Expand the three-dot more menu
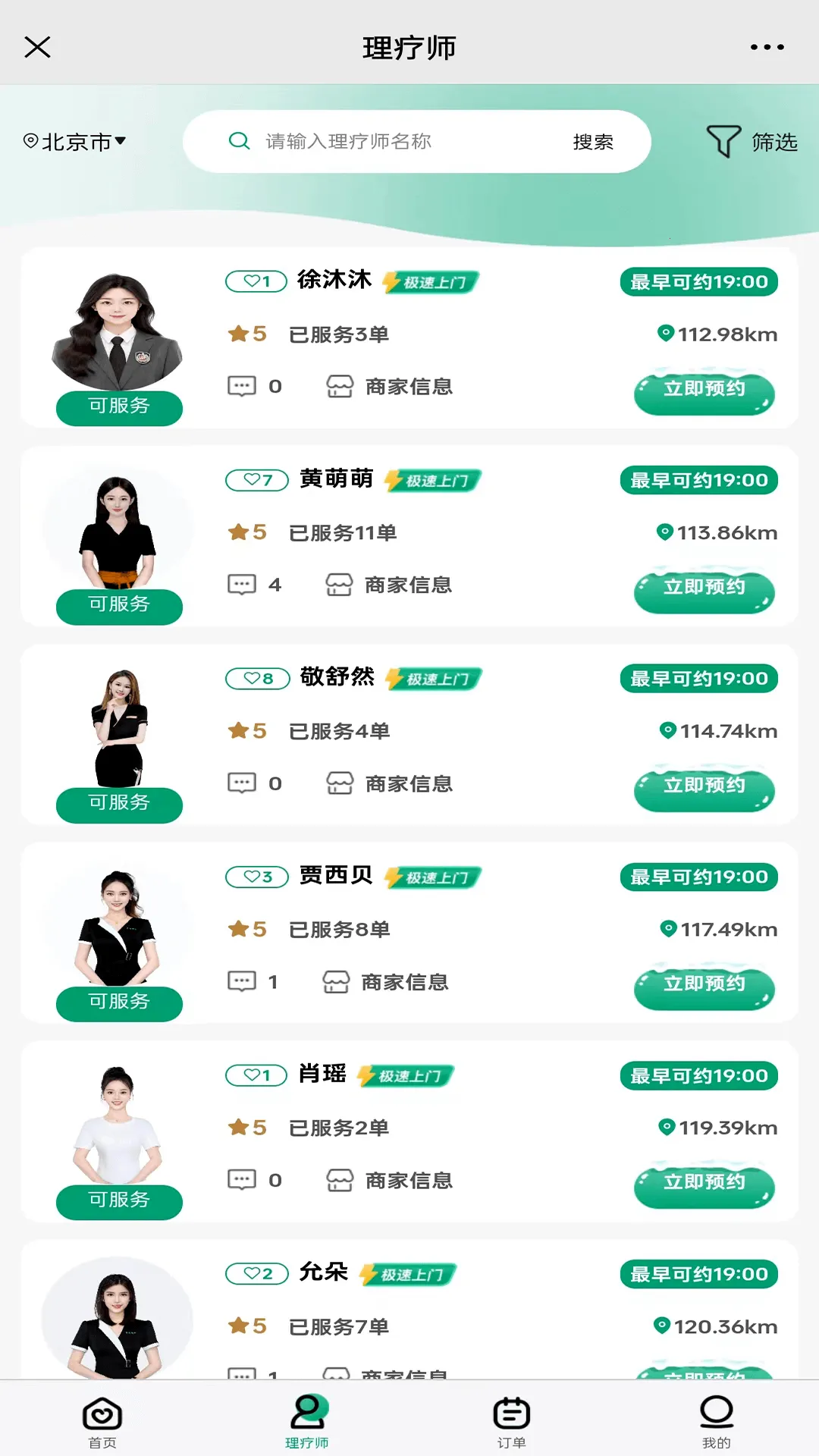 (x=765, y=47)
